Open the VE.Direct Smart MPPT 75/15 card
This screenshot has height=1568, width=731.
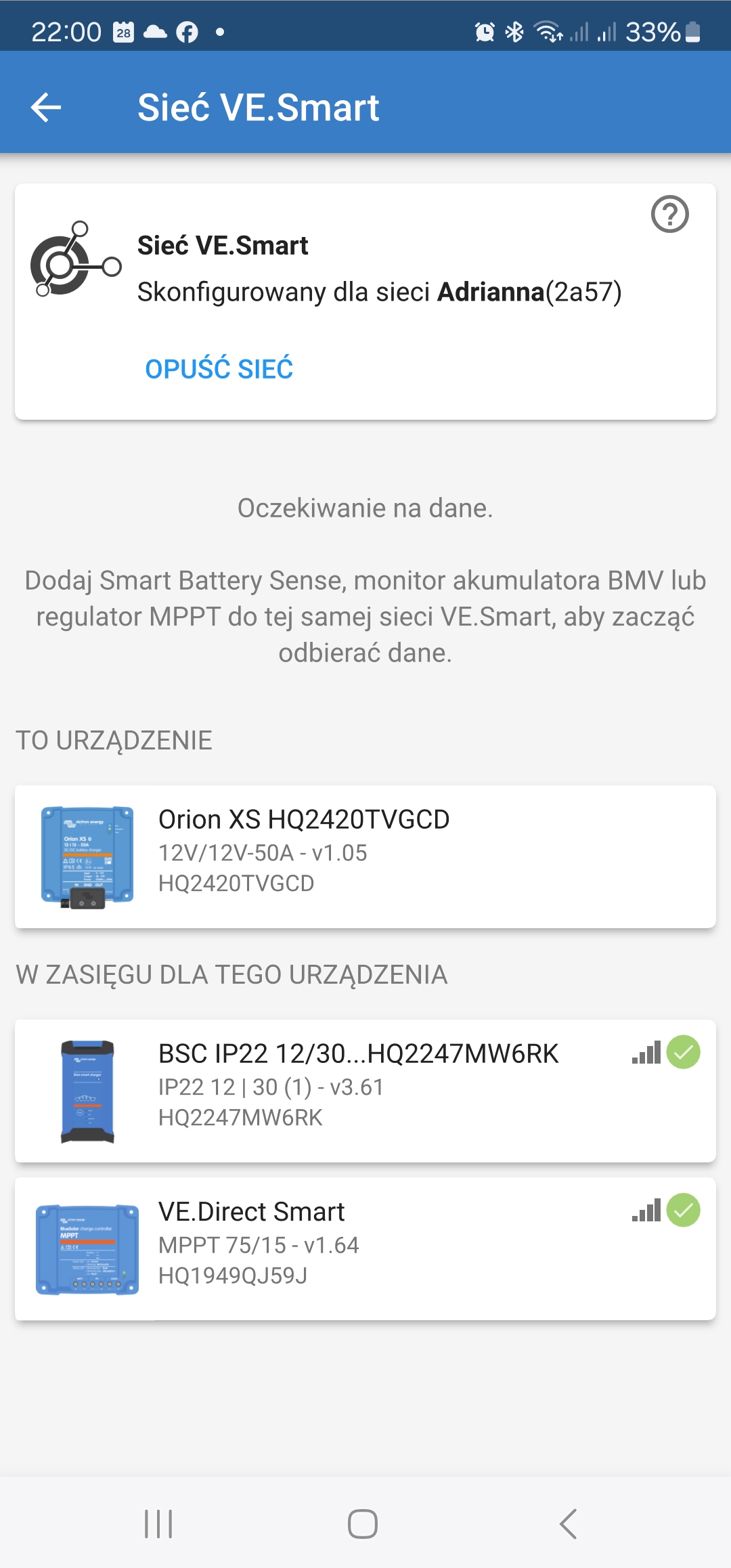[365, 1248]
